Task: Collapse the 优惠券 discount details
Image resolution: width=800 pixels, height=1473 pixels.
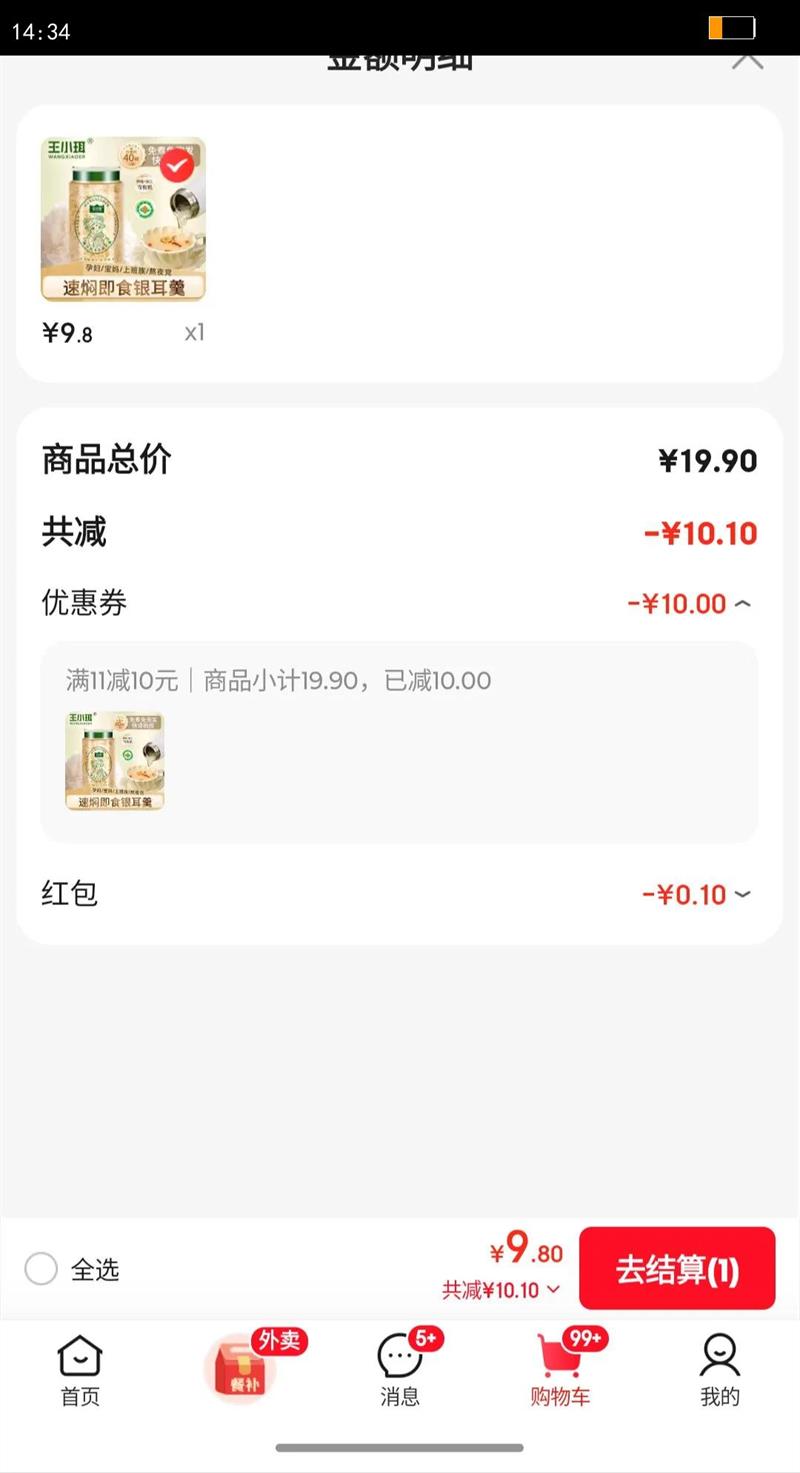Action: (742, 604)
